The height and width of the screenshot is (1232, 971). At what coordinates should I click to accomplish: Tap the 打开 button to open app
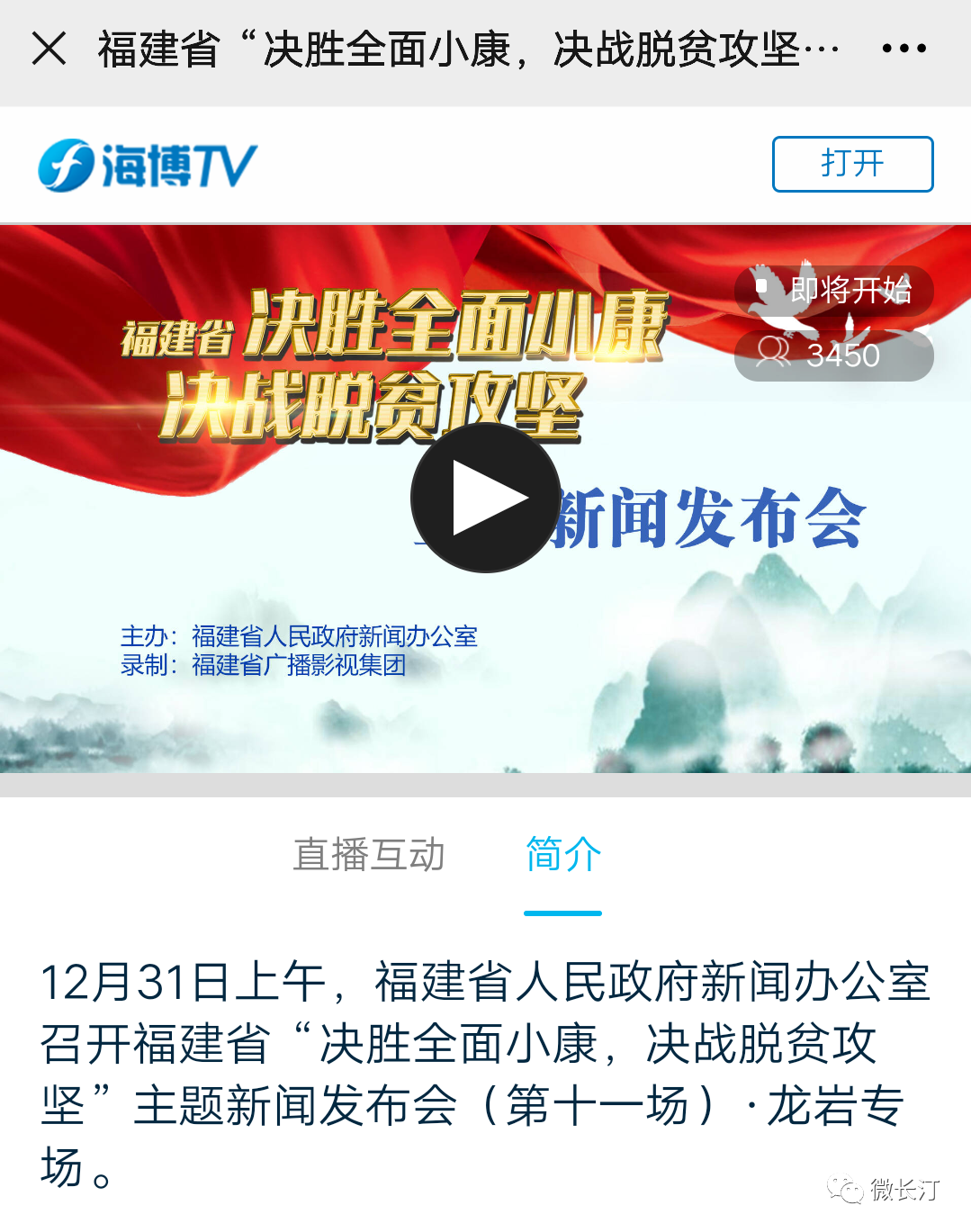point(851,164)
